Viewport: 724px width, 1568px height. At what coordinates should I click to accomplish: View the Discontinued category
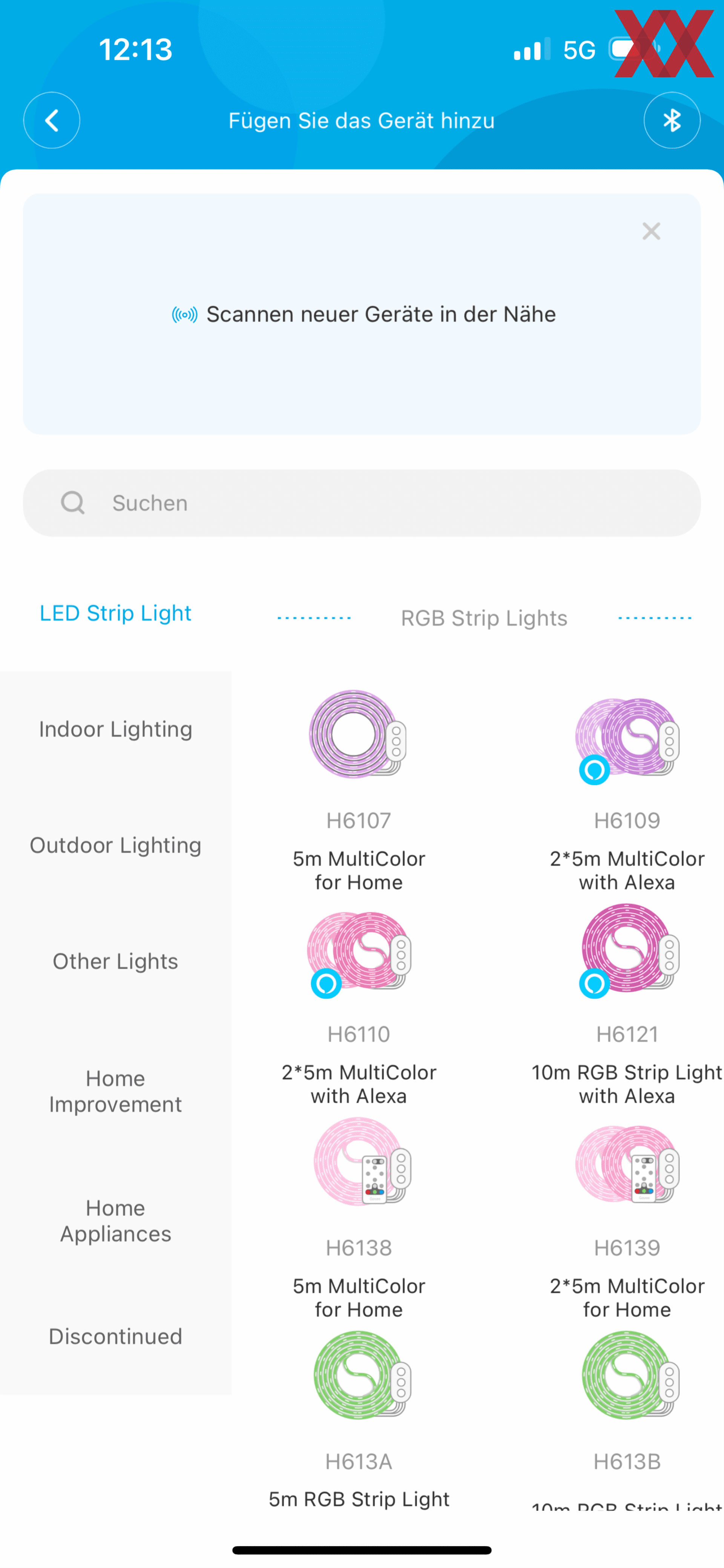pyautogui.click(x=116, y=1336)
